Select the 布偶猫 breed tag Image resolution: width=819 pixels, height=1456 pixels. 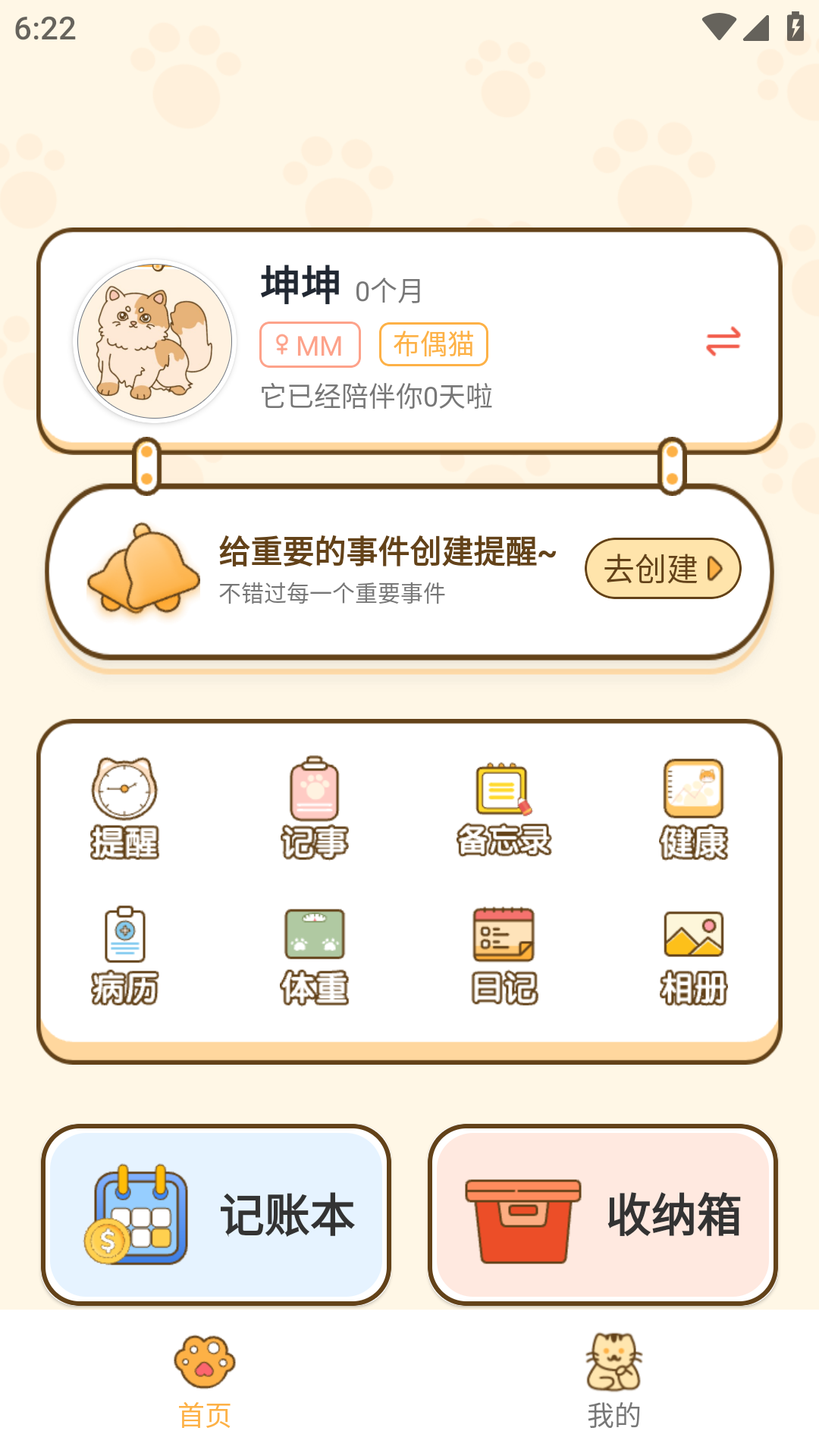[x=433, y=344]
